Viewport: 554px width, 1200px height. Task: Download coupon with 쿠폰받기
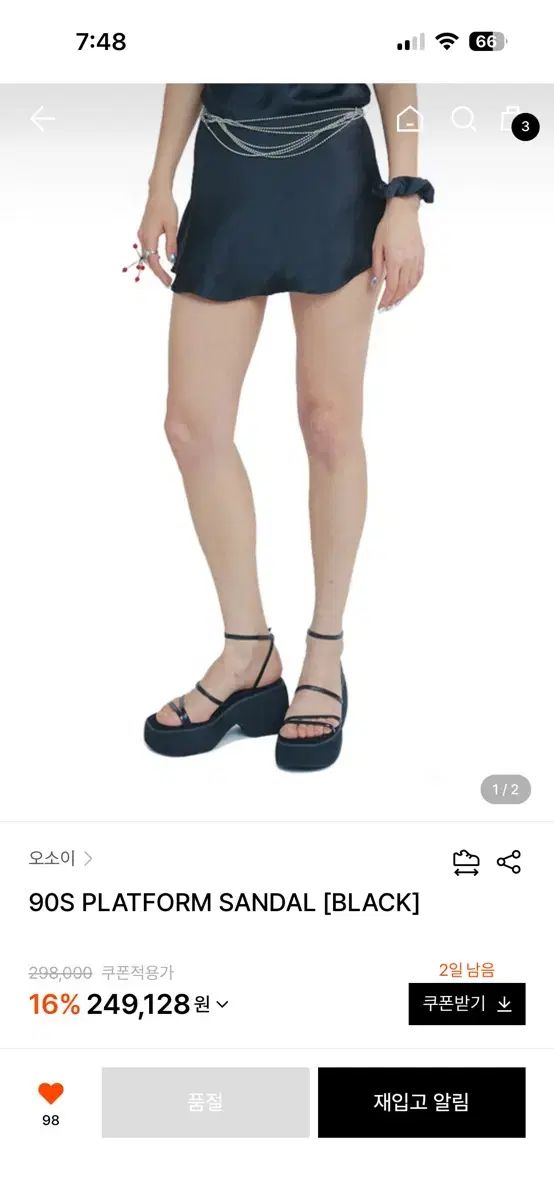coord(467,1004)
